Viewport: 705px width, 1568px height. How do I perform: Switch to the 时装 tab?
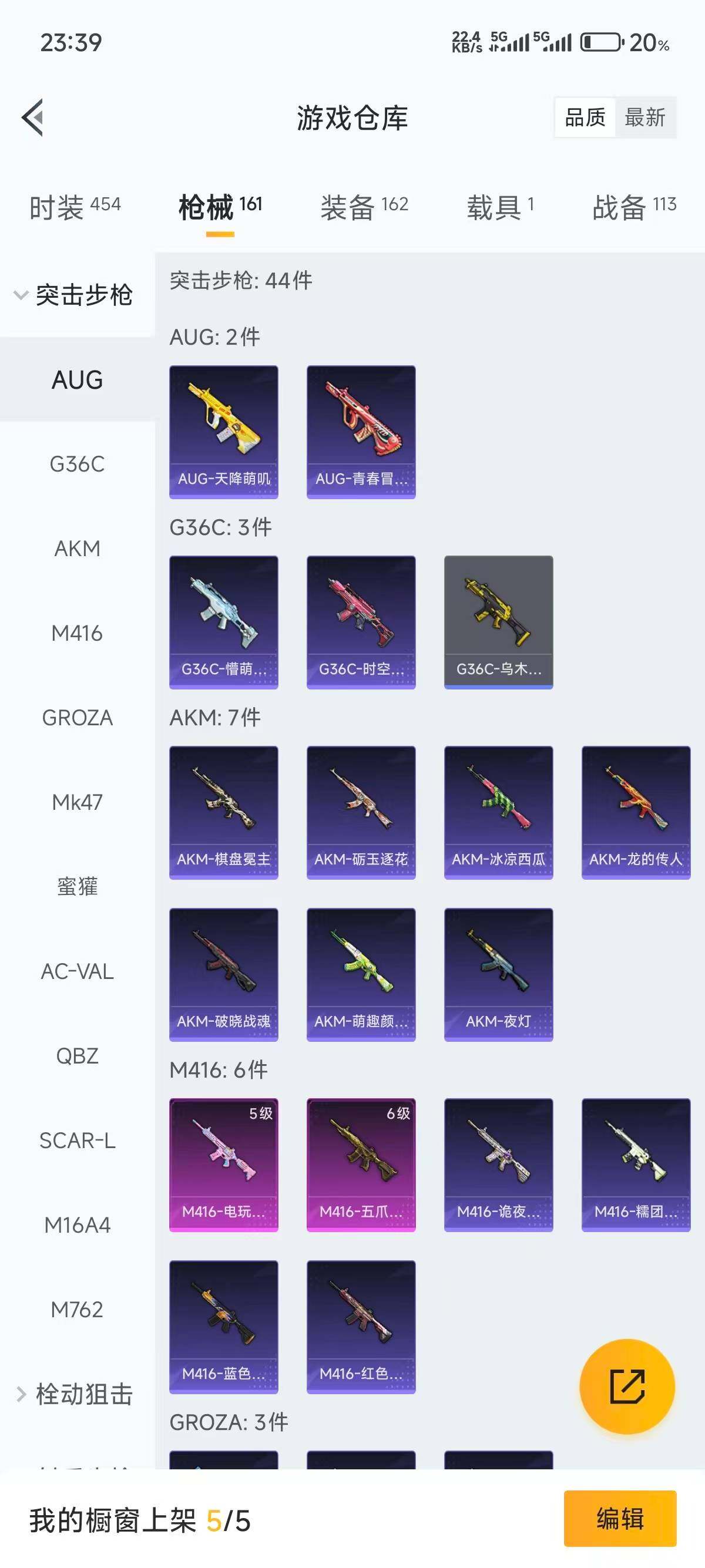75,207
